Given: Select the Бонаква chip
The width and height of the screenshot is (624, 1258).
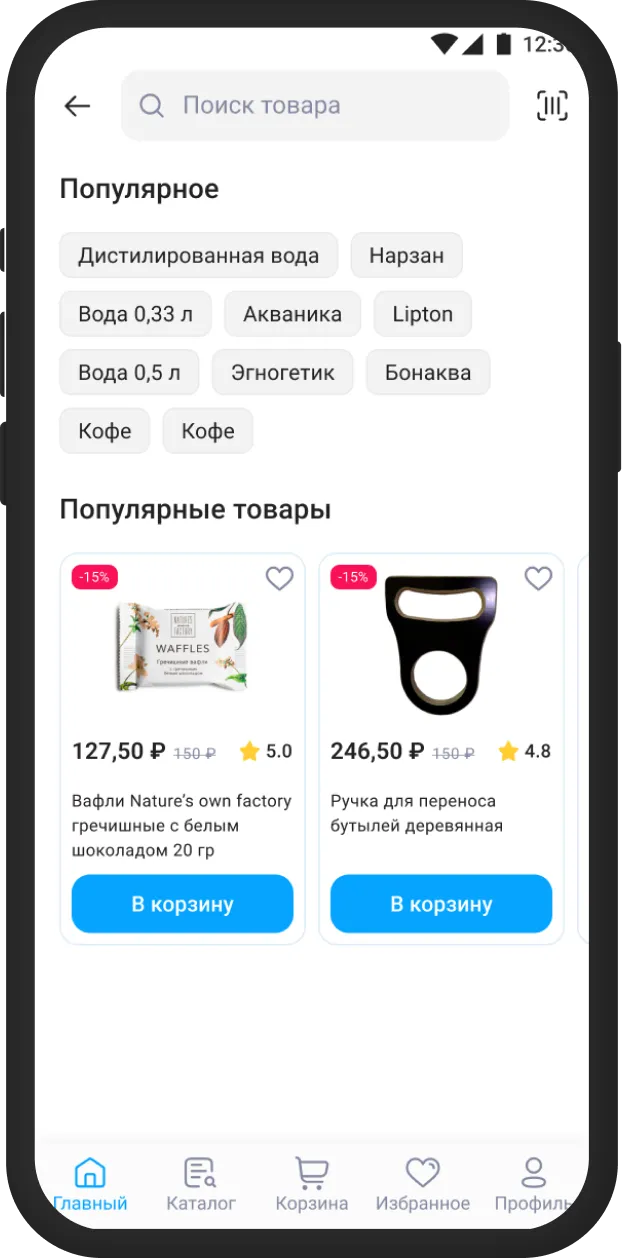Looking at the screenshot, I should coord(428,373).
